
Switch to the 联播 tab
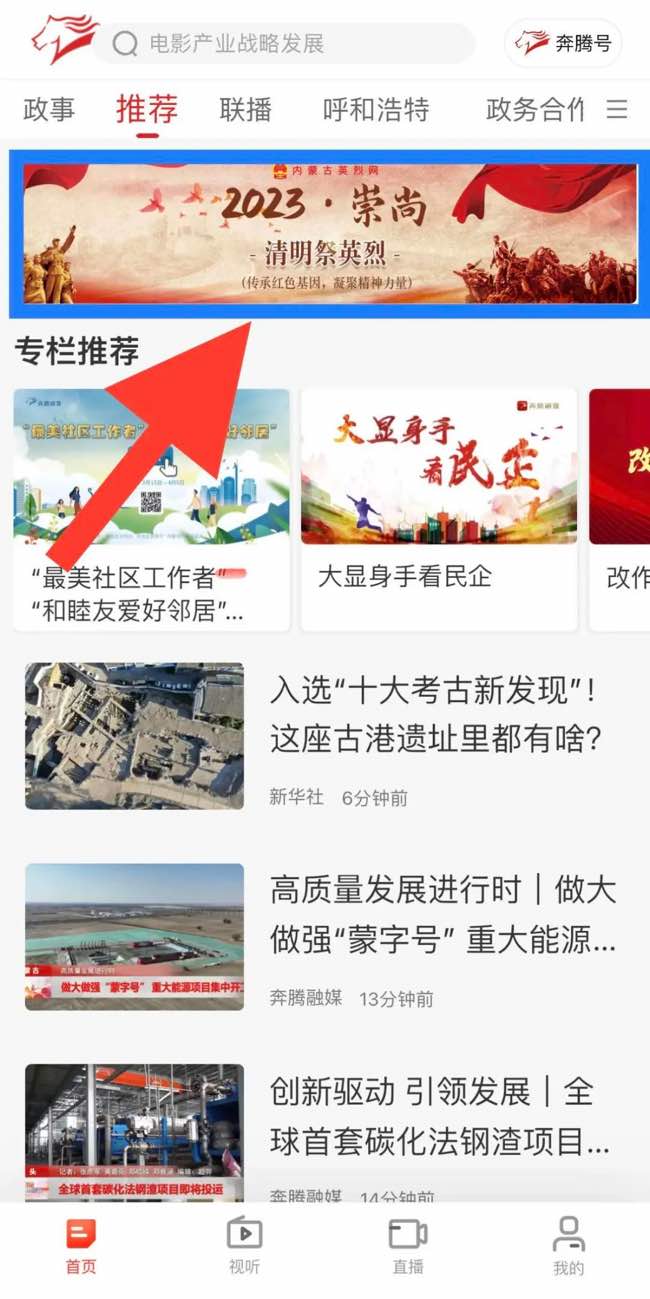246,109
